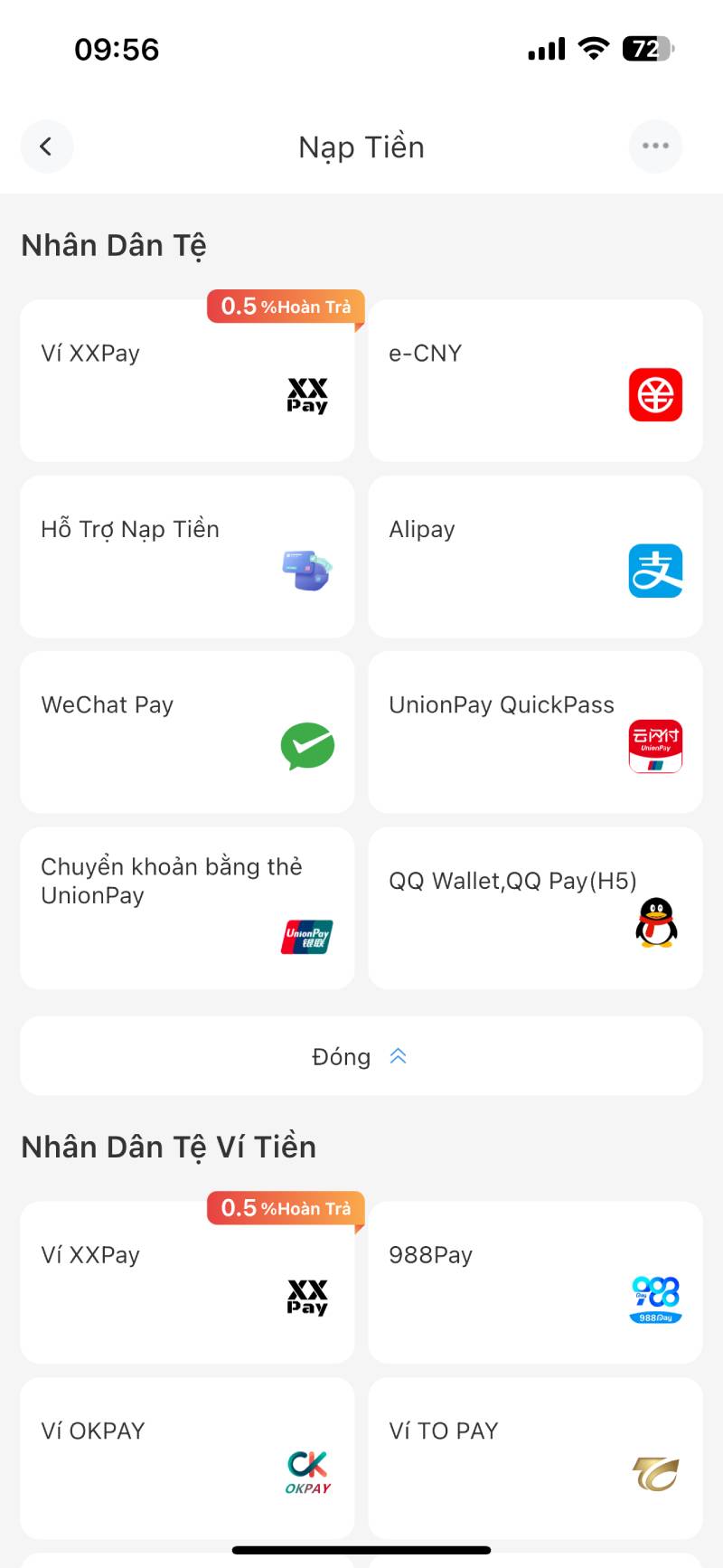Click the XX Pay wallet icon
Image resolution: width=723 pixels, height=1568 pixels.
[x=306, y=395]
